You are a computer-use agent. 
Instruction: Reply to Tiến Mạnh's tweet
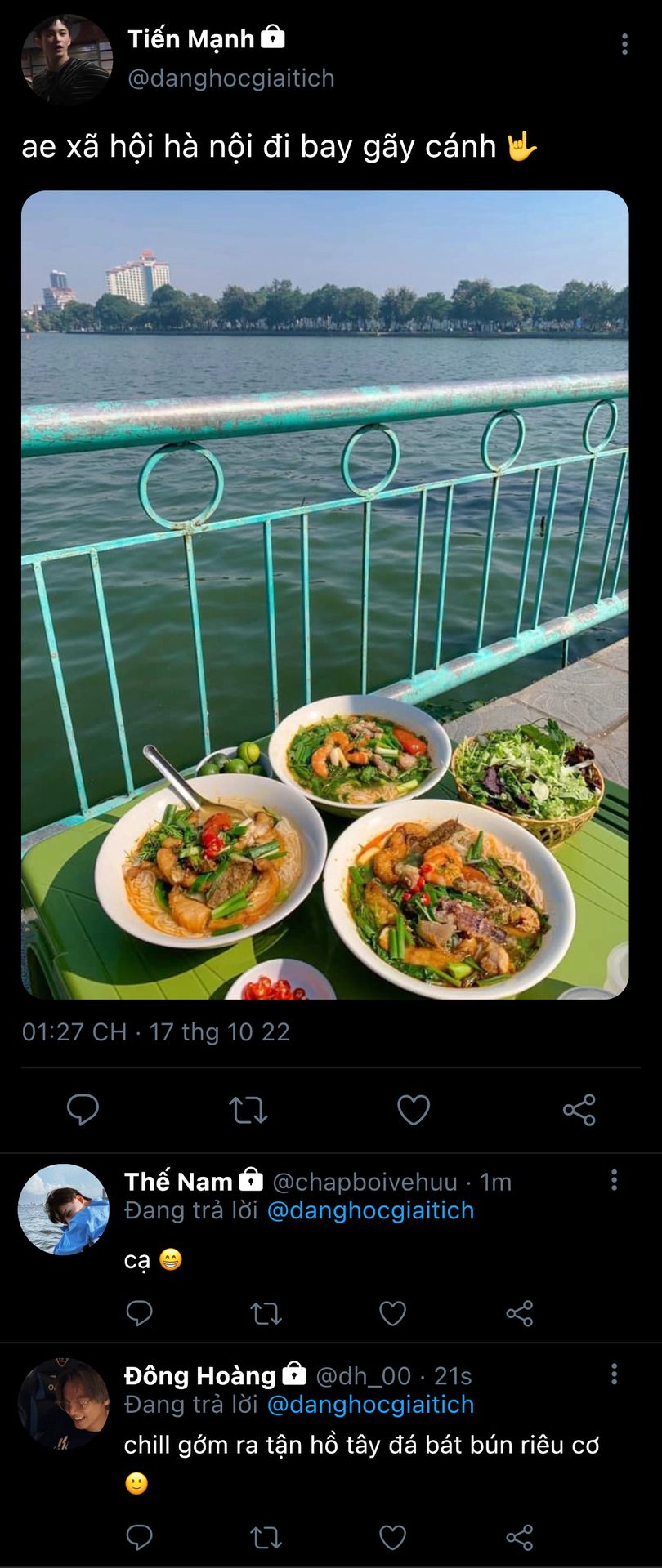coord(83,1110)
